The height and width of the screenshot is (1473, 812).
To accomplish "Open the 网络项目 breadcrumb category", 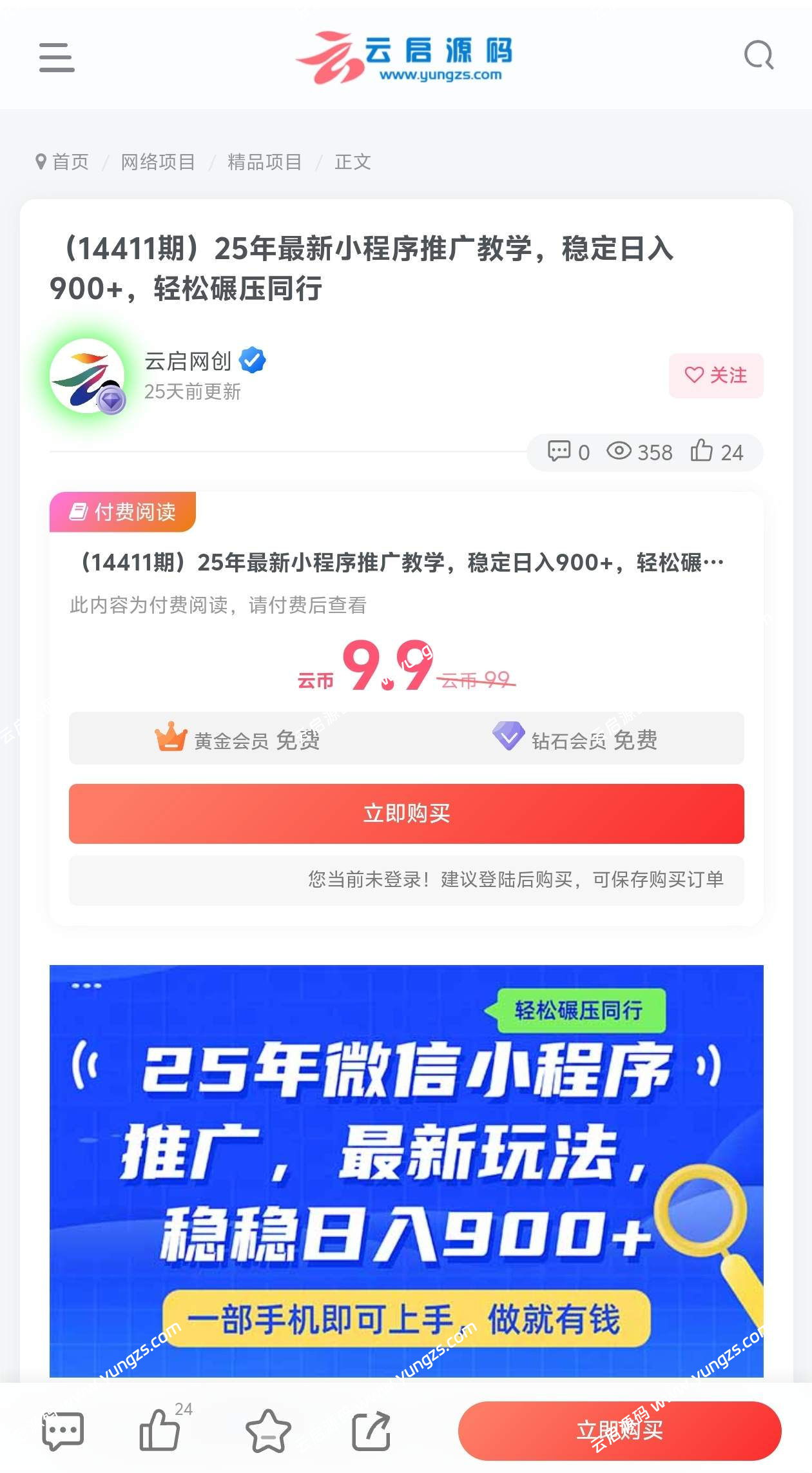I will point(157,162).
